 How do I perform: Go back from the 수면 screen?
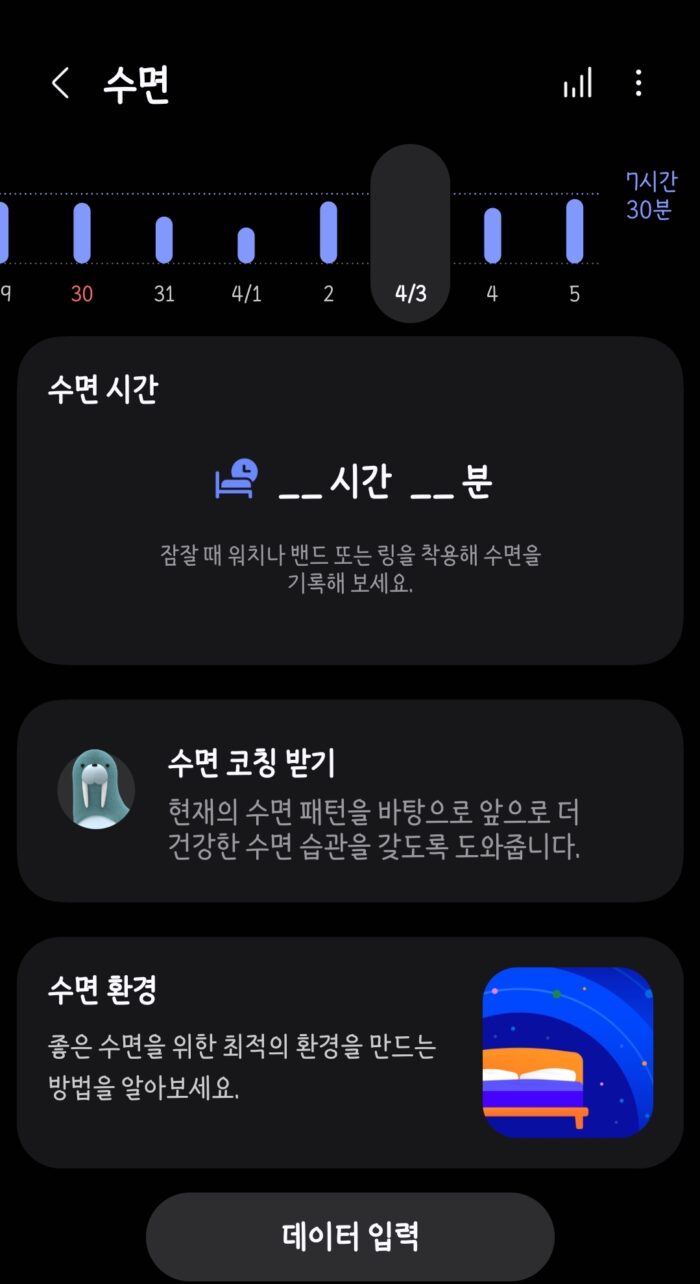point(60,84)
